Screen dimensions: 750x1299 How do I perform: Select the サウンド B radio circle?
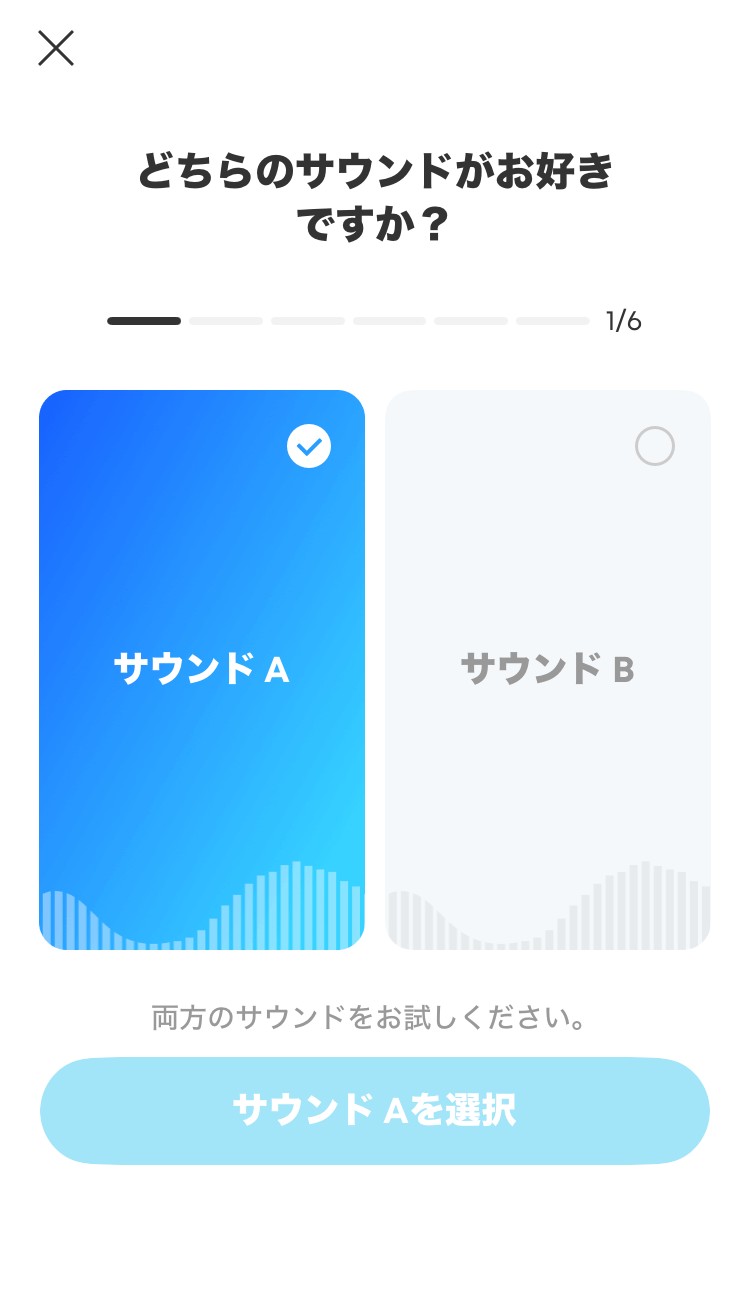point(655,446)
